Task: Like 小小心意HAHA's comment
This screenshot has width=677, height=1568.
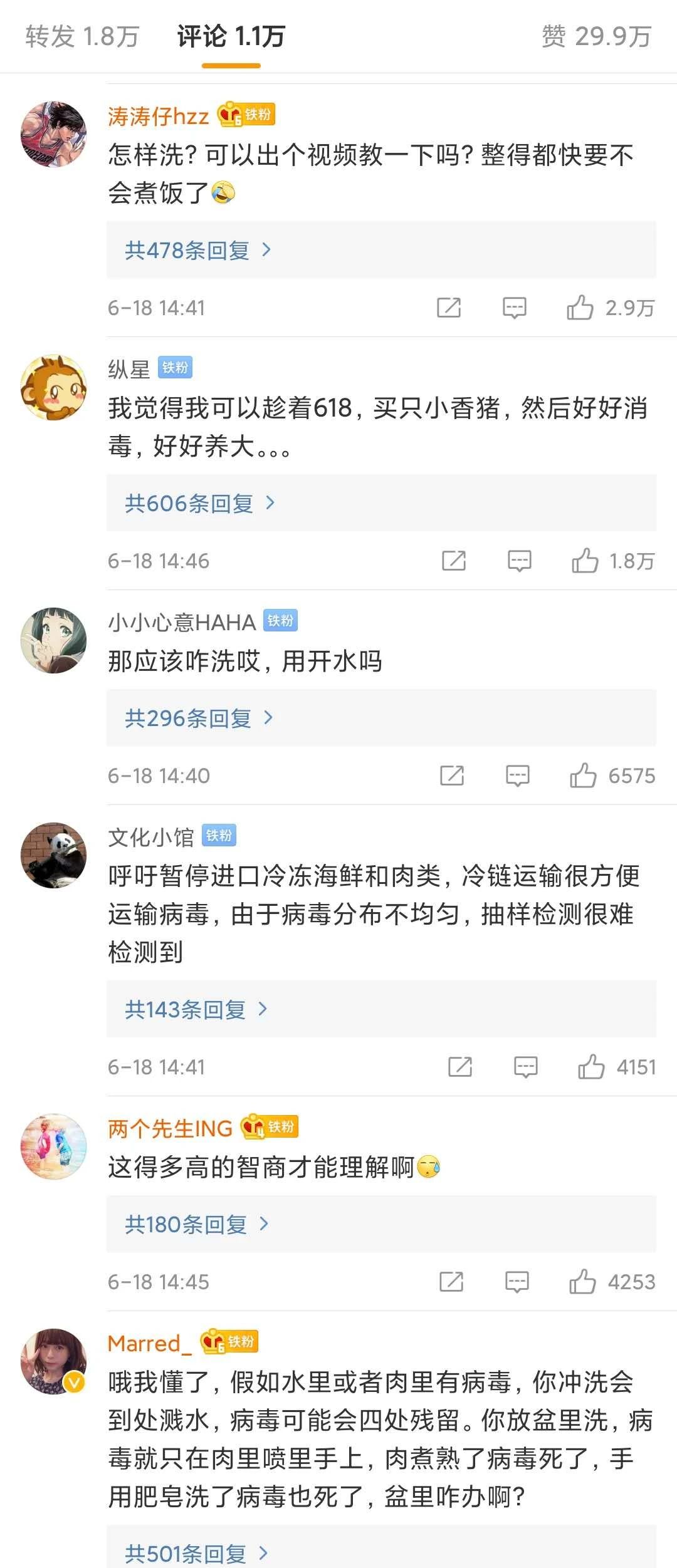Action: pos(582,776)
